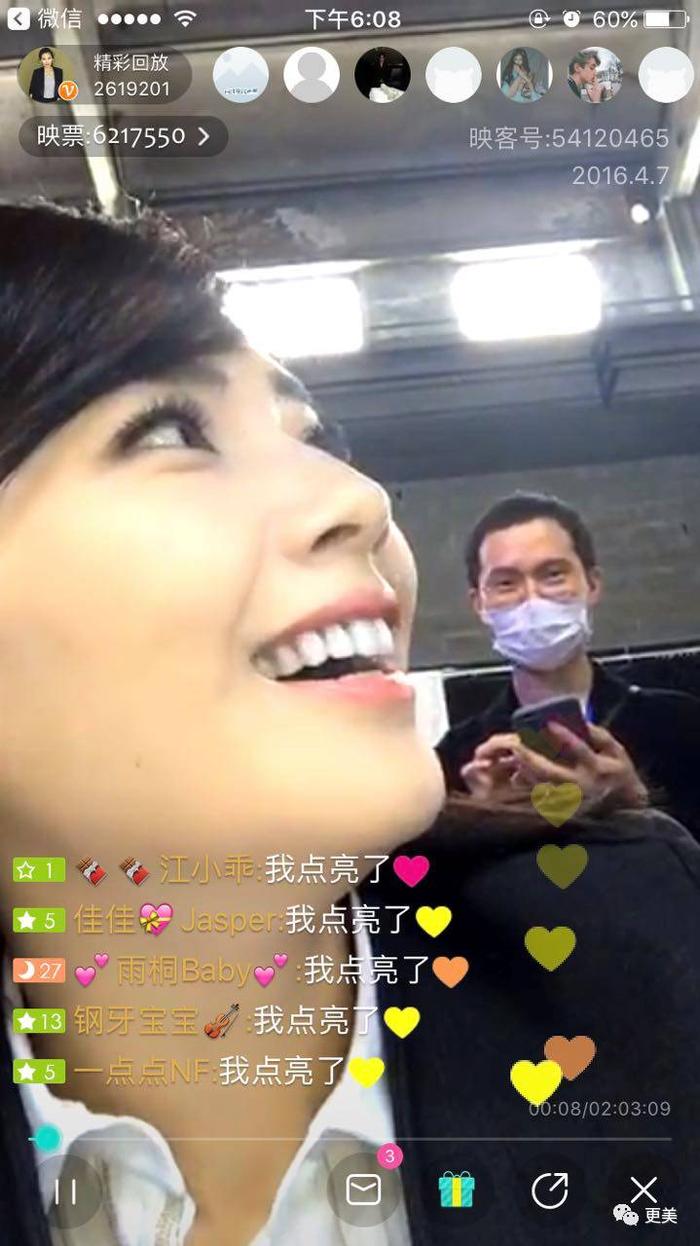Pause the replay playback
Viewport: 700px width, 1246px height.
(x=67, y=1190)
